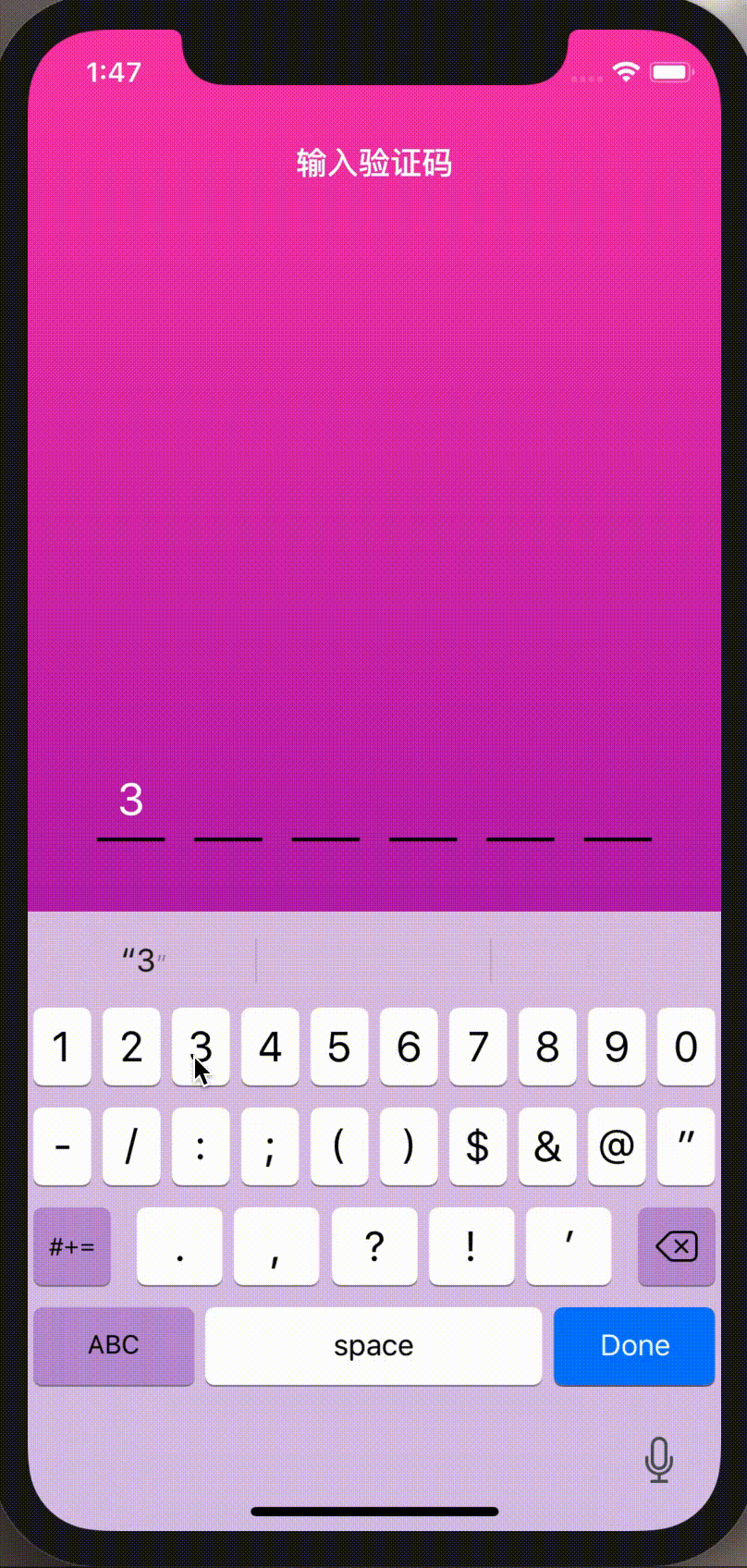Tap the space bar

click(373, 1345)
